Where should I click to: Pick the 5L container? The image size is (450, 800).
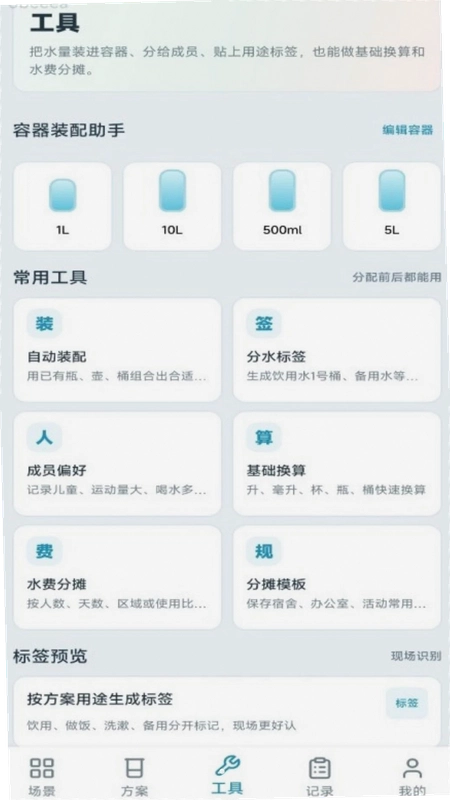392,206
